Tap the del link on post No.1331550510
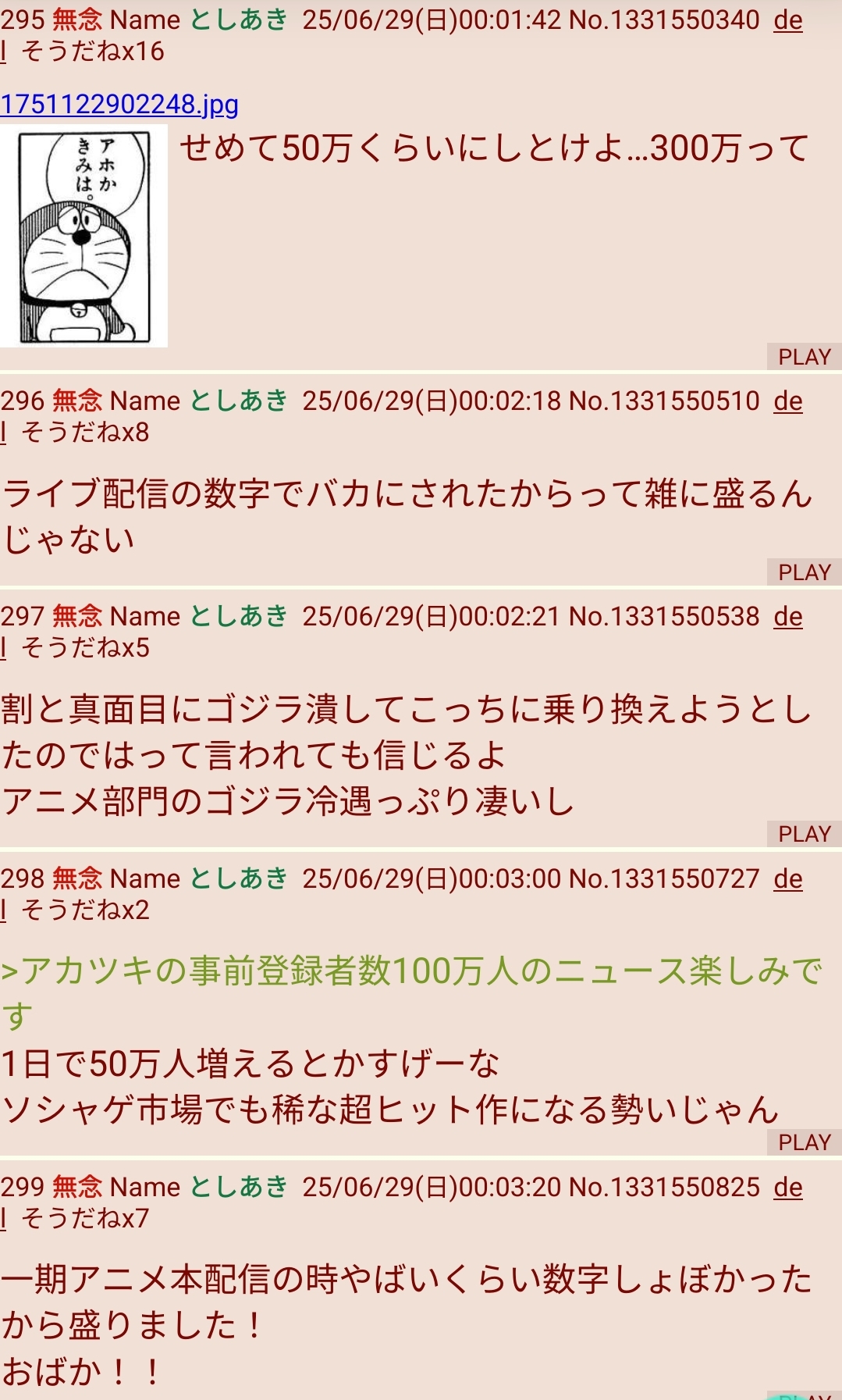Image resolution: width=842 pixels, height=1400 pixels. tap(788, 401)
